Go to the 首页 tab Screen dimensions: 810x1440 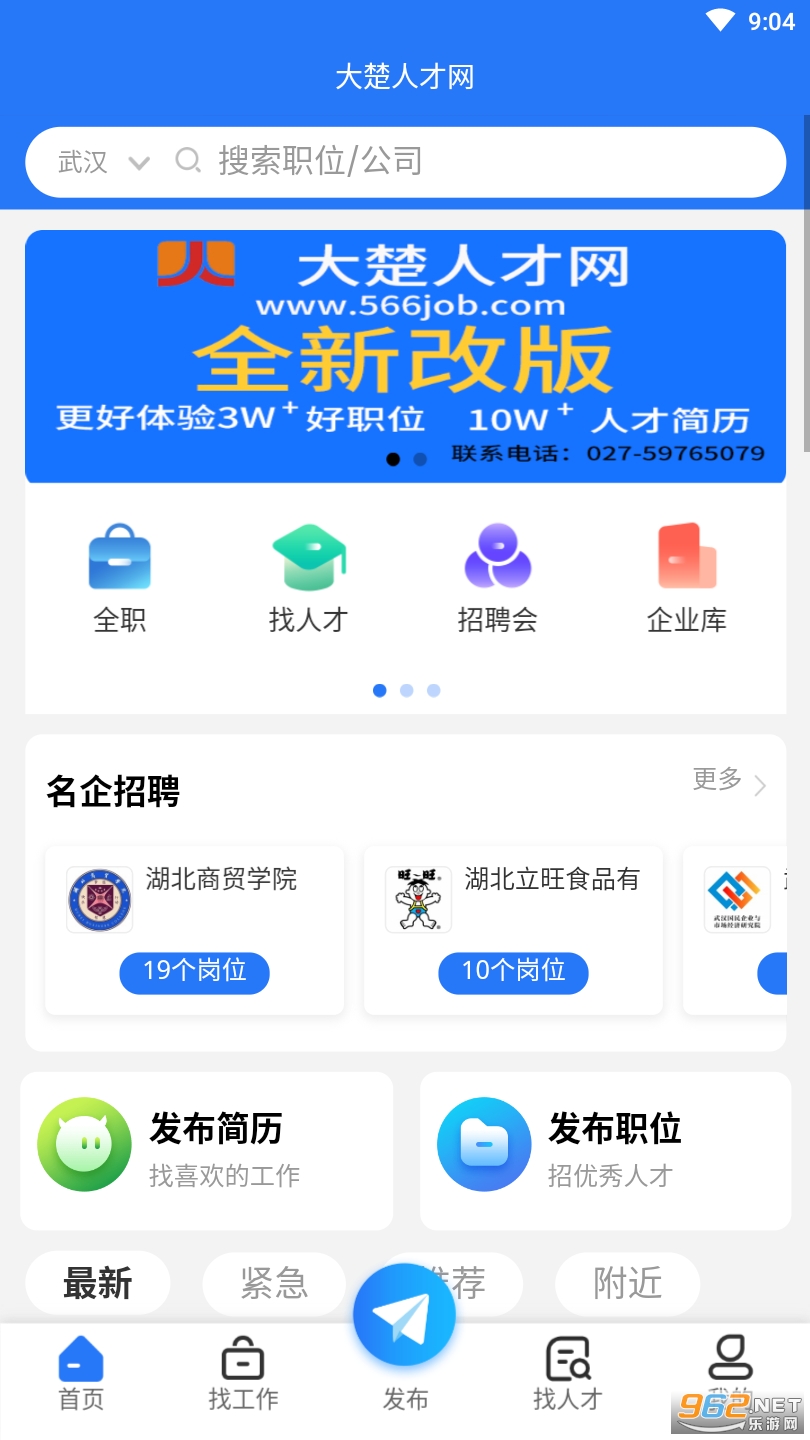[x=81, y=1374]
